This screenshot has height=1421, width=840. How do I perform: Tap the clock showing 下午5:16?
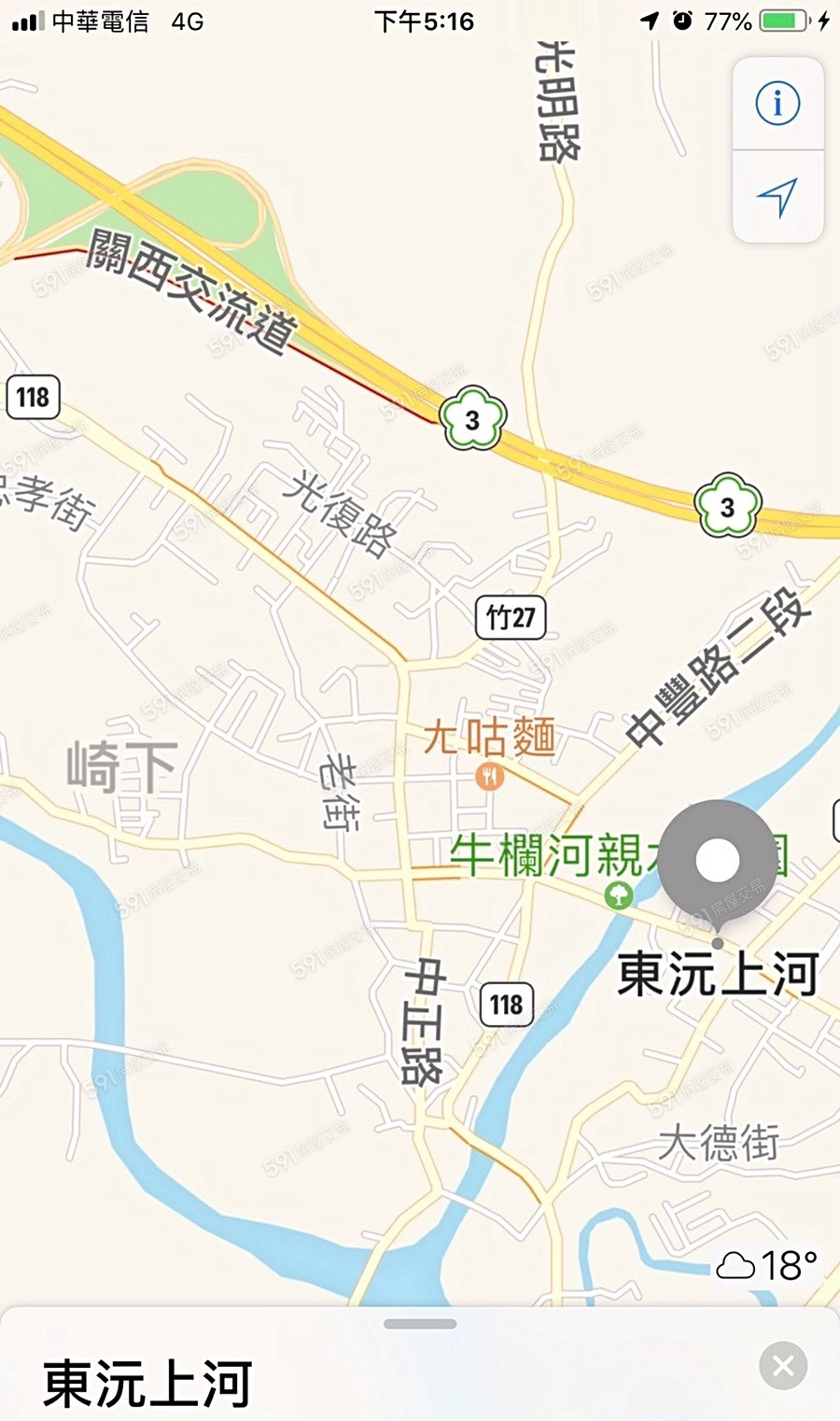click(425, 21)
